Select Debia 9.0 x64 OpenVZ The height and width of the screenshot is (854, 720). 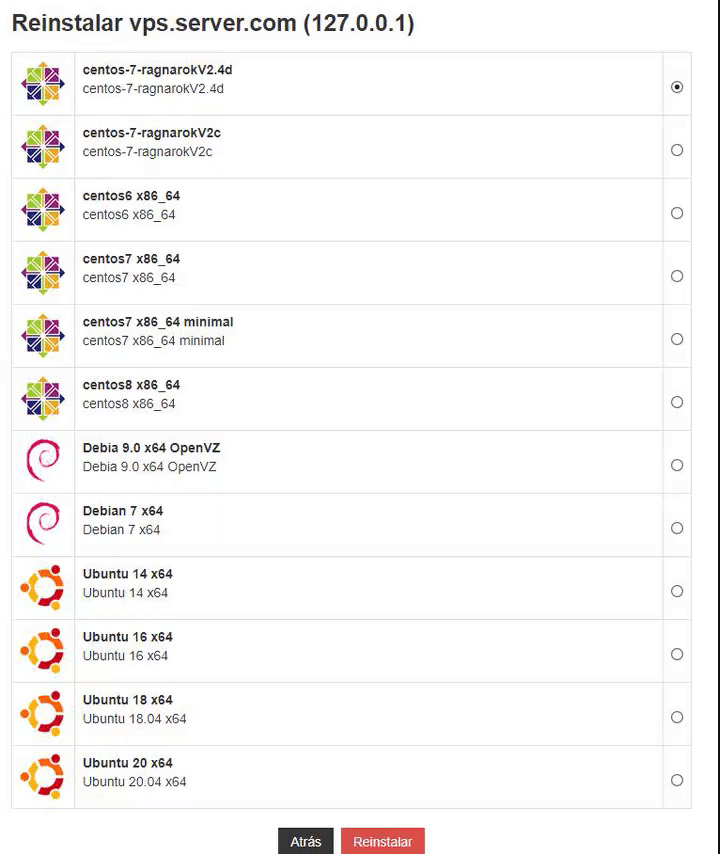click(x=677, y=465)
